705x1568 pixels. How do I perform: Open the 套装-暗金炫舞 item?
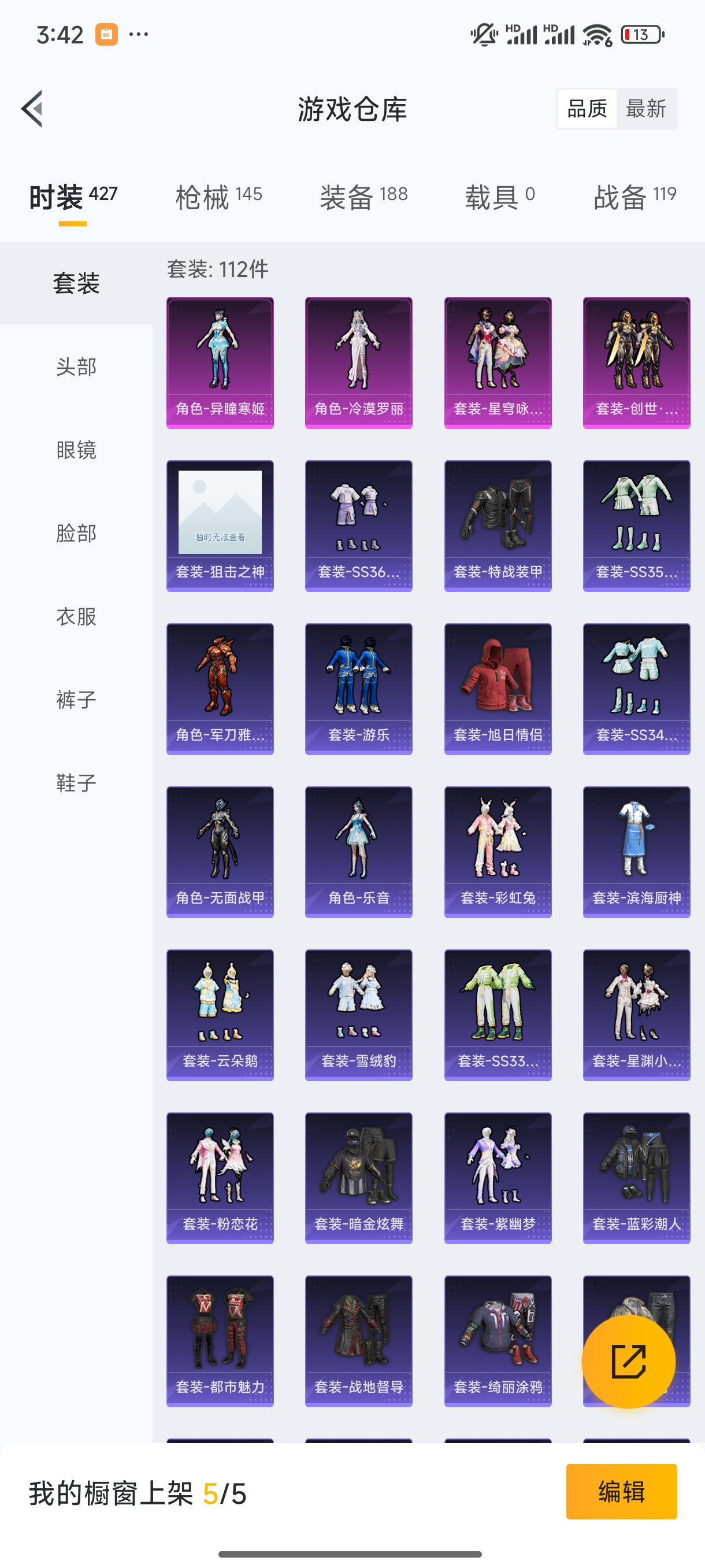coord(358,1178)
